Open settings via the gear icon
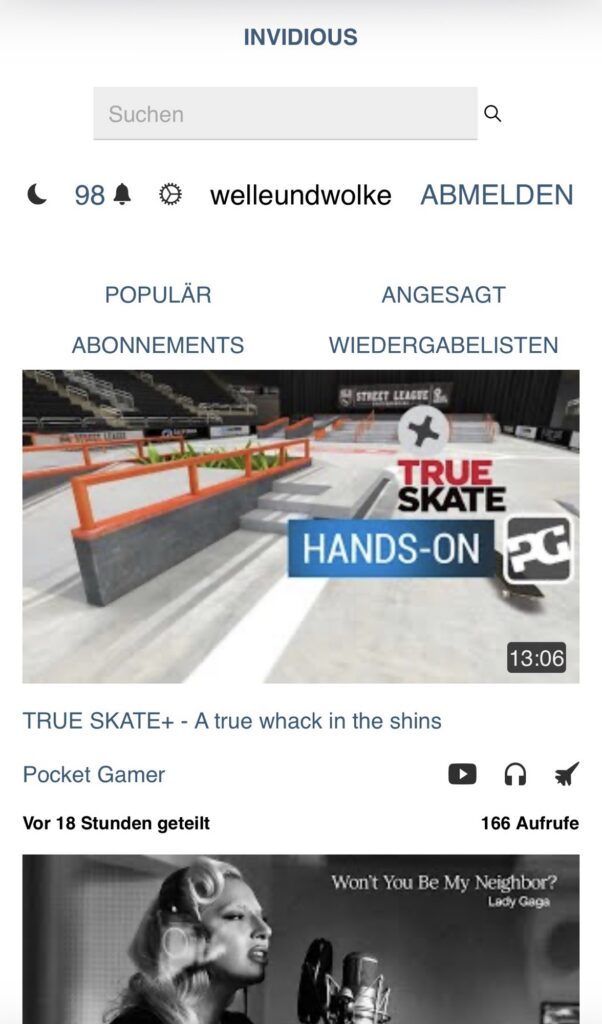The width and height of the screenshot is (602, 1024). pyautogui.click(x=171, y=195)
